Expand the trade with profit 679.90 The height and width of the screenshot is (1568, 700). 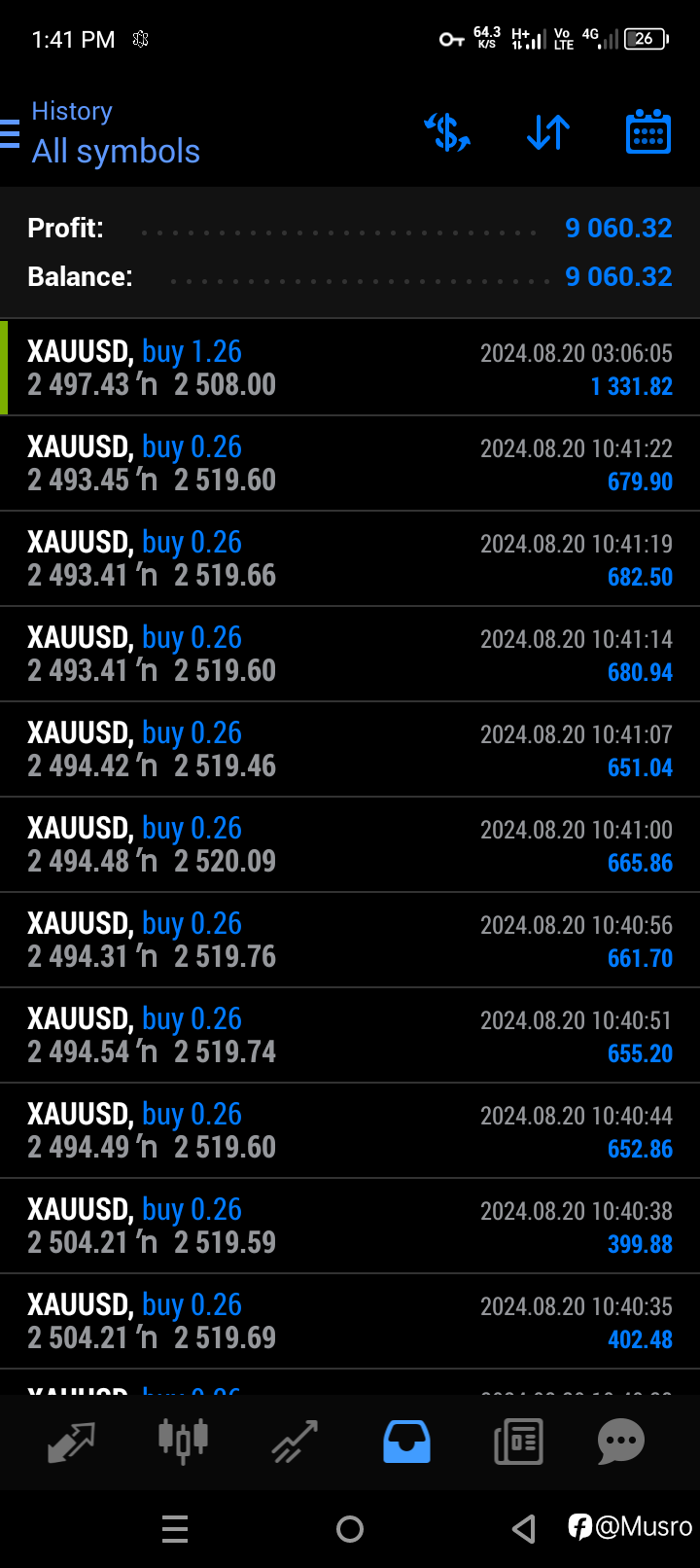350,463
